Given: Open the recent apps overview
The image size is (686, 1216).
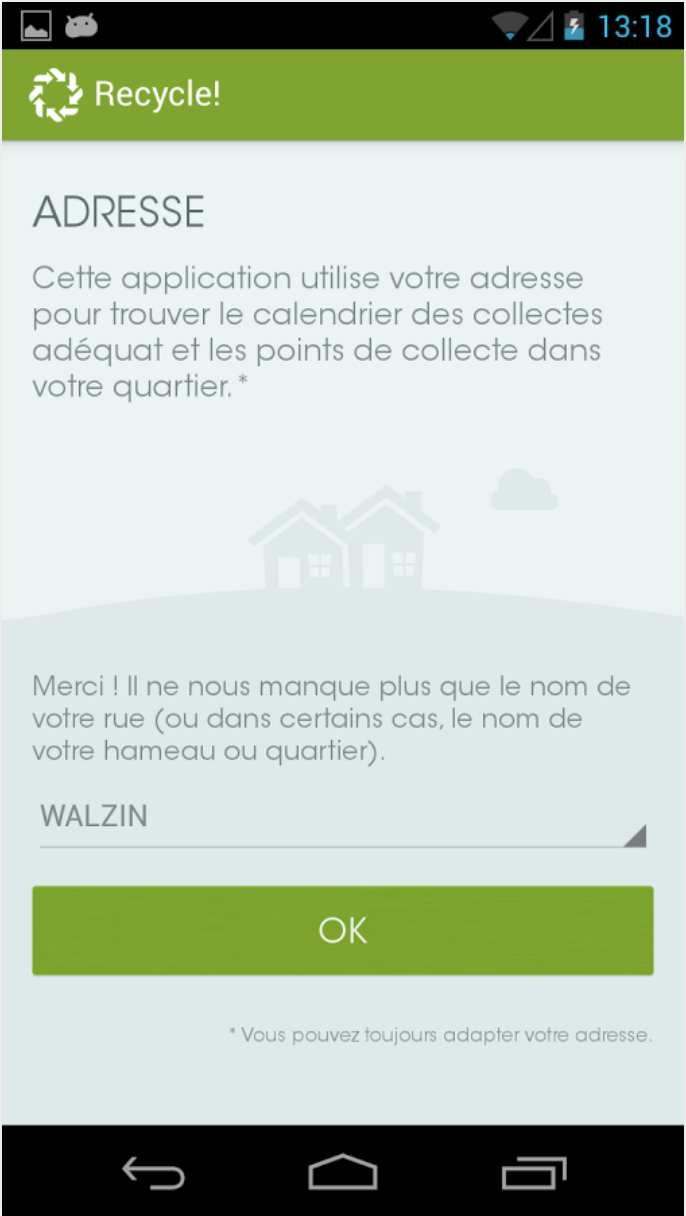Looking at the screenshot, I should tap(533, 1172).
